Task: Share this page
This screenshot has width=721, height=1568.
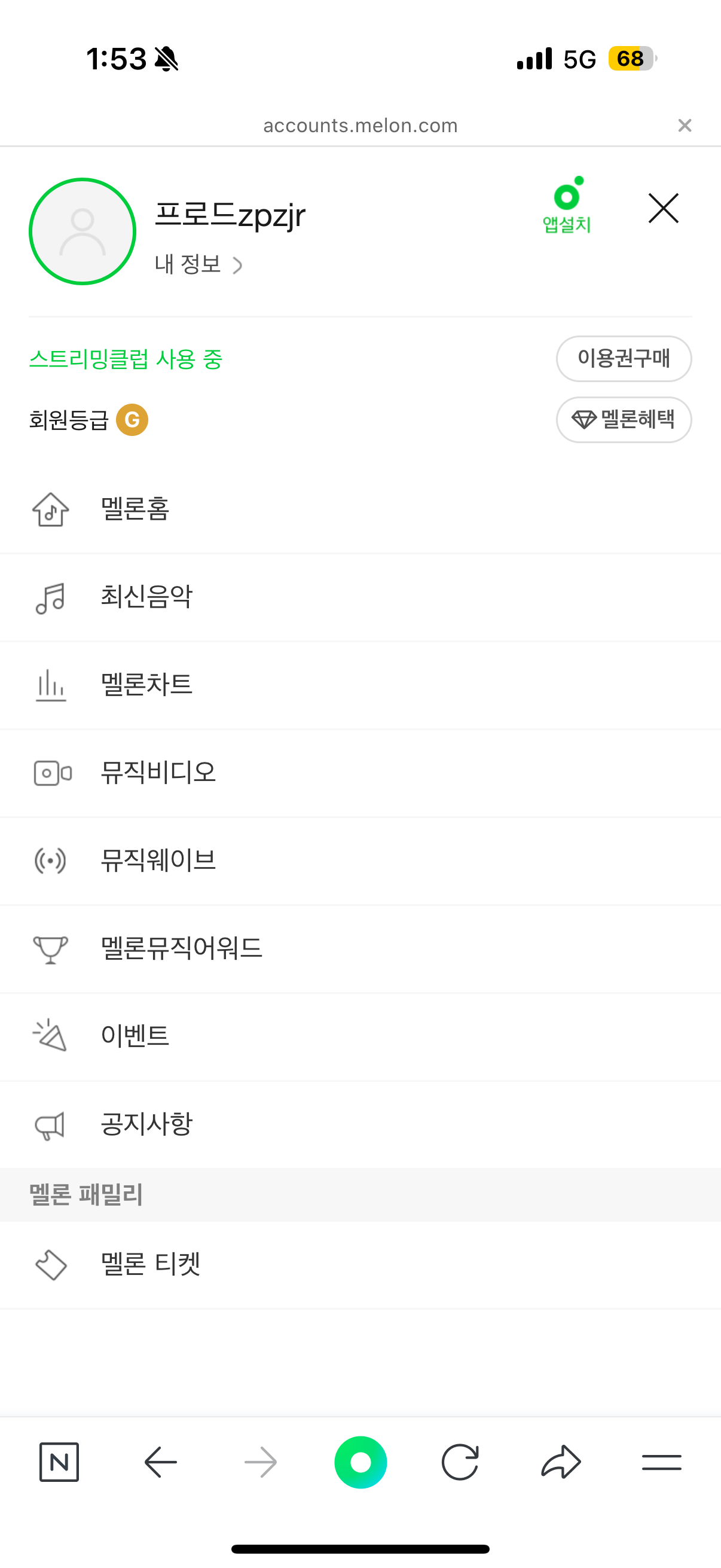Action: (561, 1462)
